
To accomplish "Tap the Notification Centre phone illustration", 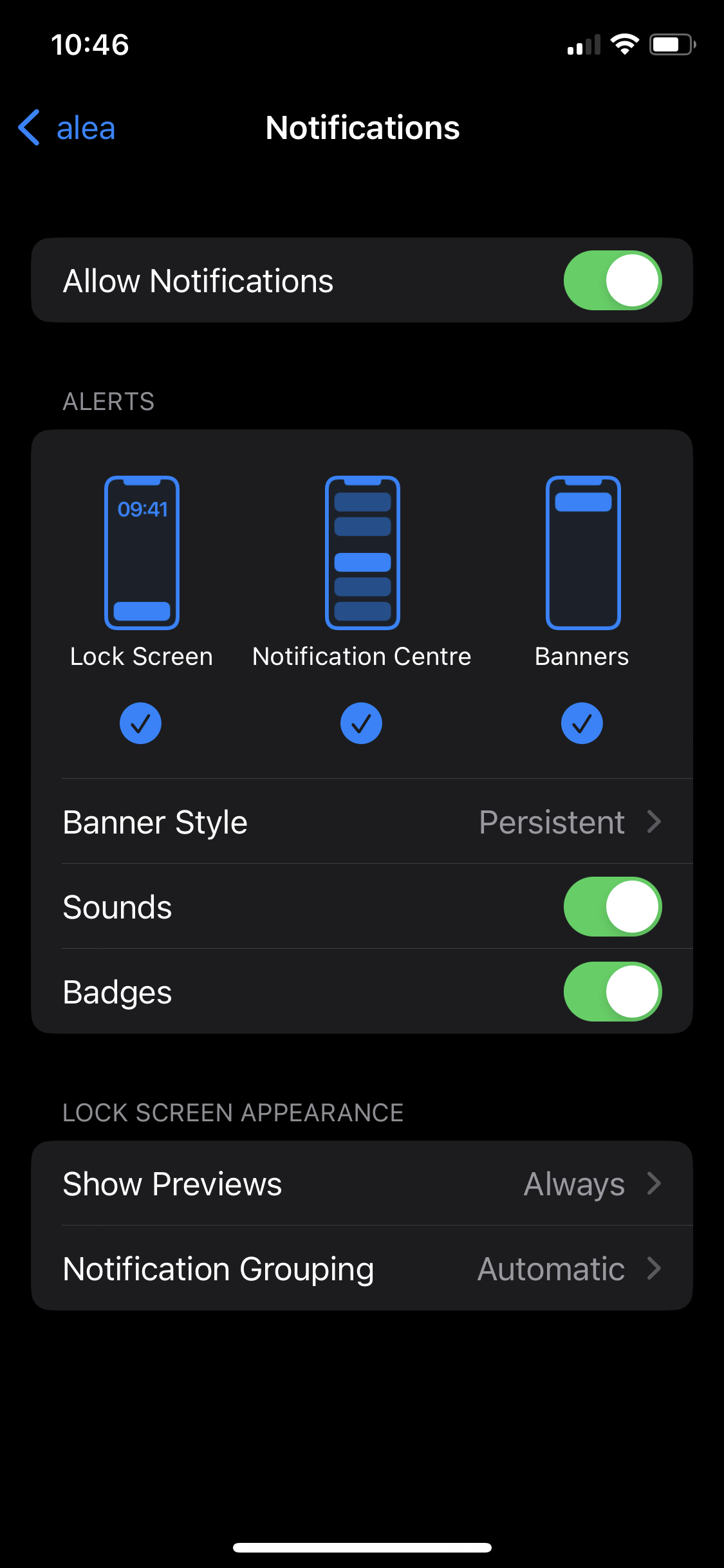I will tap(362, 552).
